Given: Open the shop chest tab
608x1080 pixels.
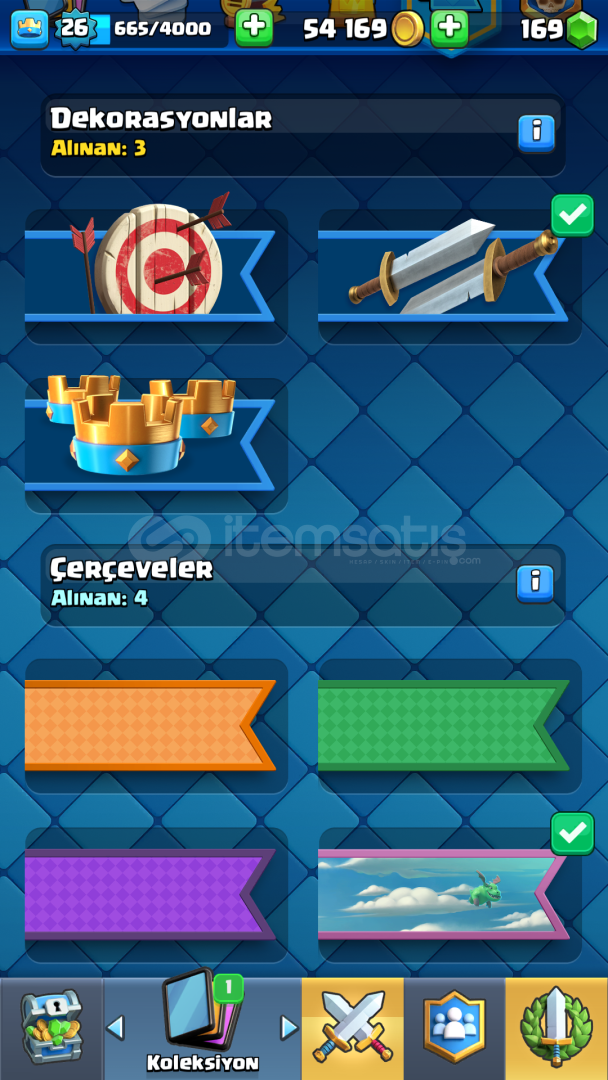Looking at the screenshot, I should [x=52, y=1028].
